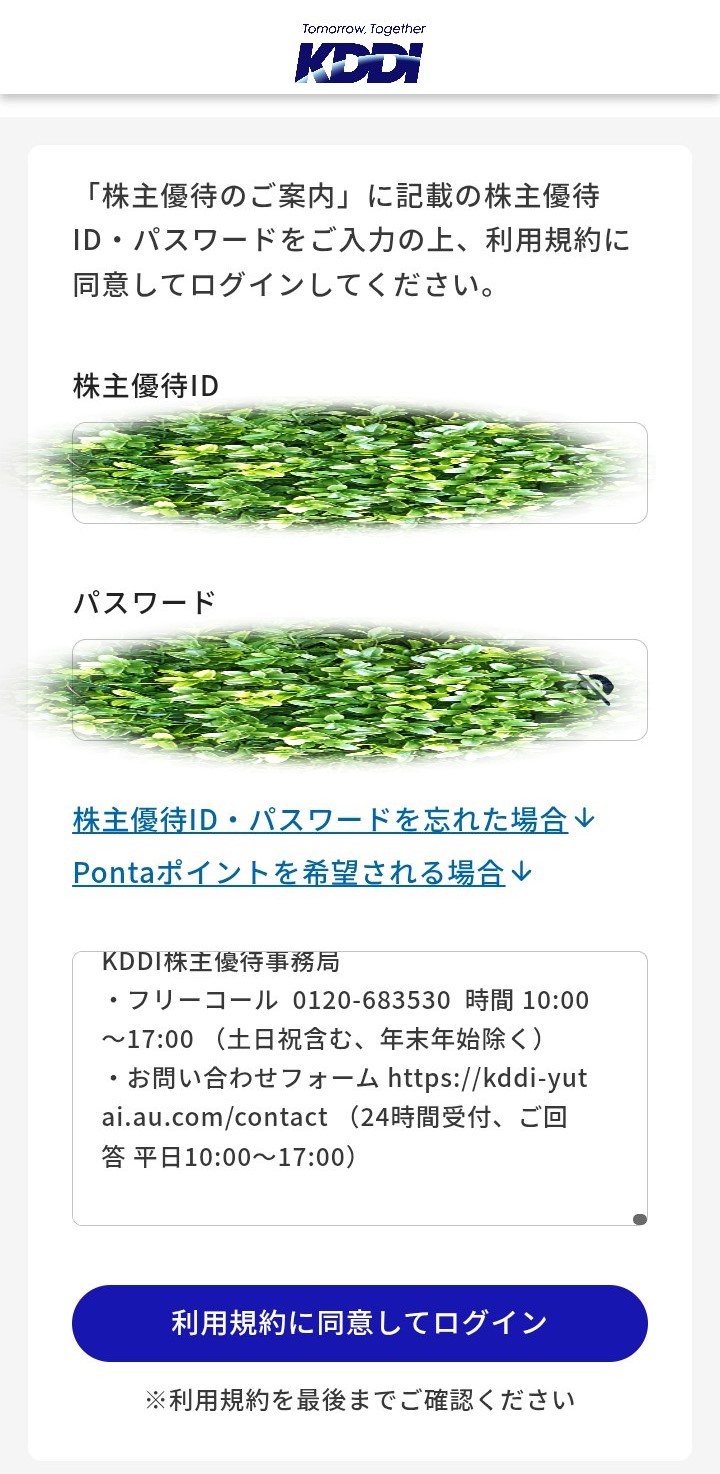Toggle password visibility eye icon
Screen dimensions: 720x1474
pyautogui.click(x=596, y=689)
